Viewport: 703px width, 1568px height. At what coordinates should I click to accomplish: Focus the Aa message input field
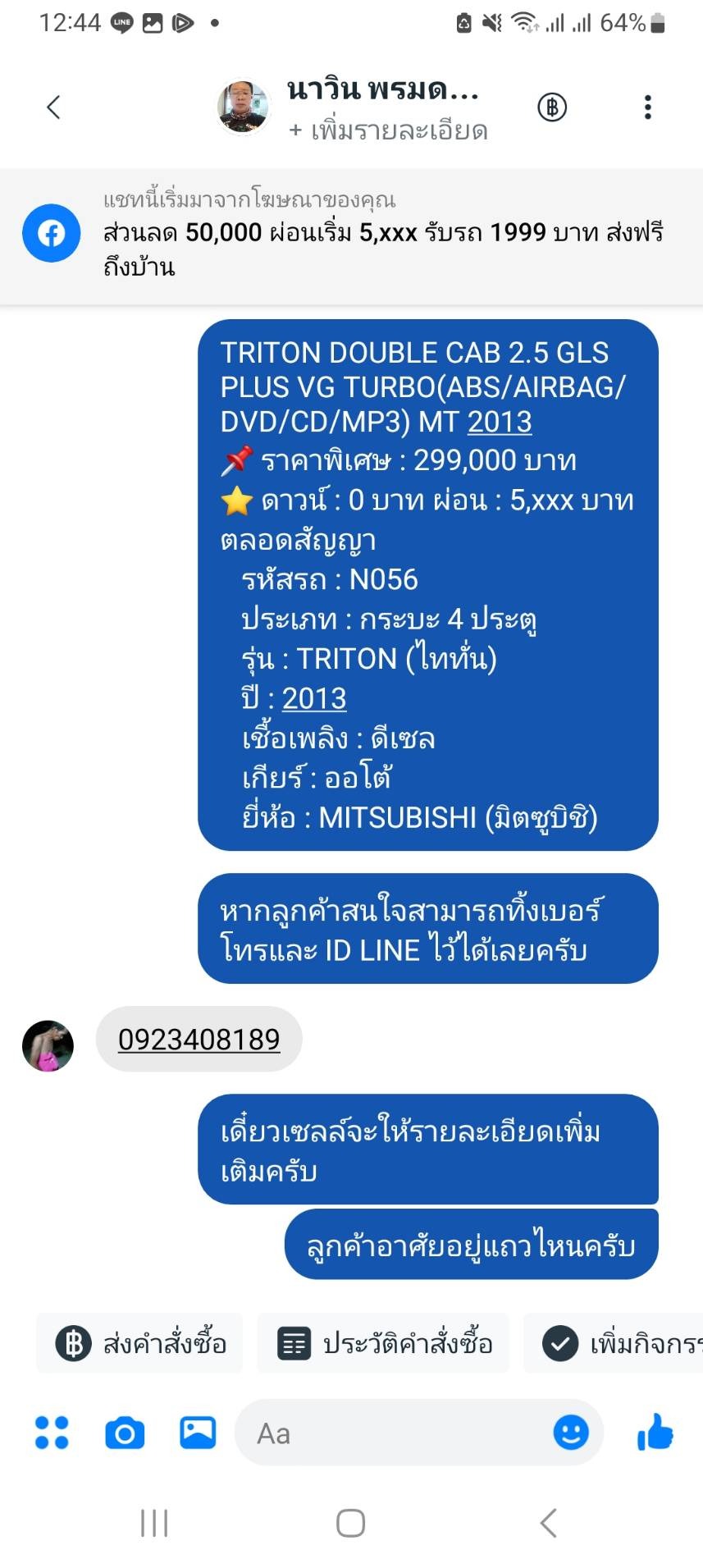(394, 1433)
